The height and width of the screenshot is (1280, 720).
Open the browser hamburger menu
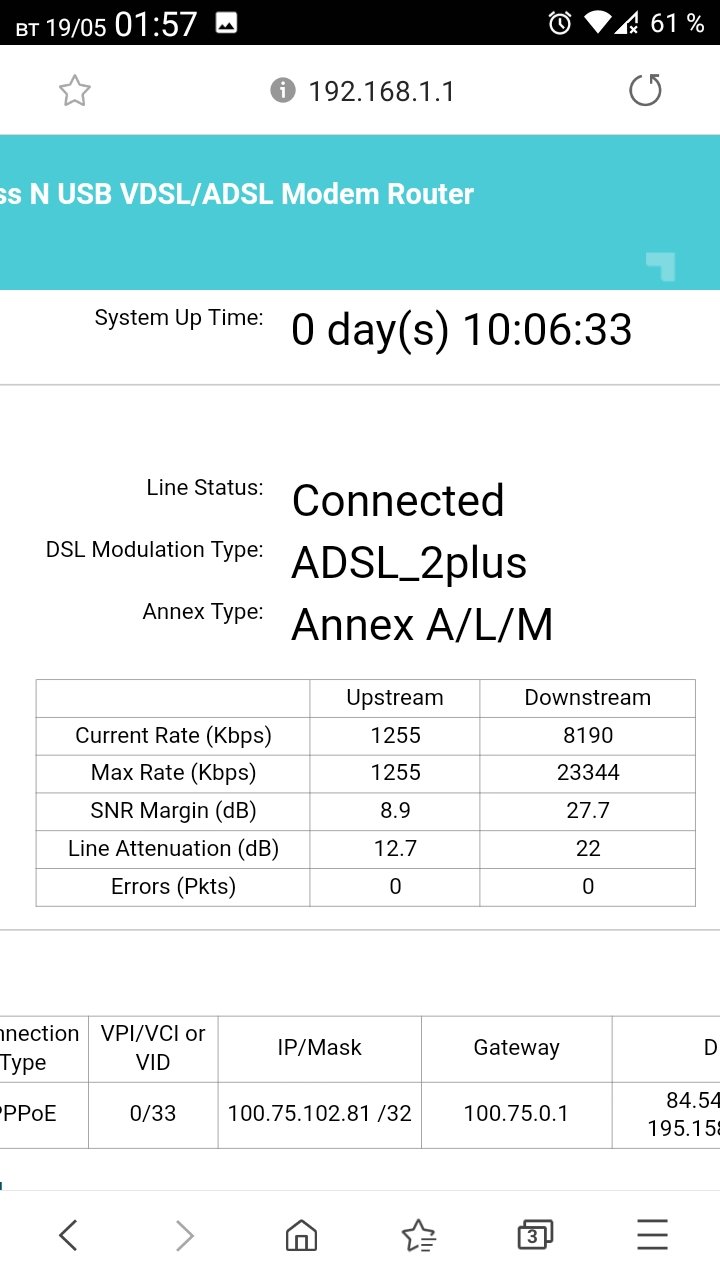[652, 1236]
